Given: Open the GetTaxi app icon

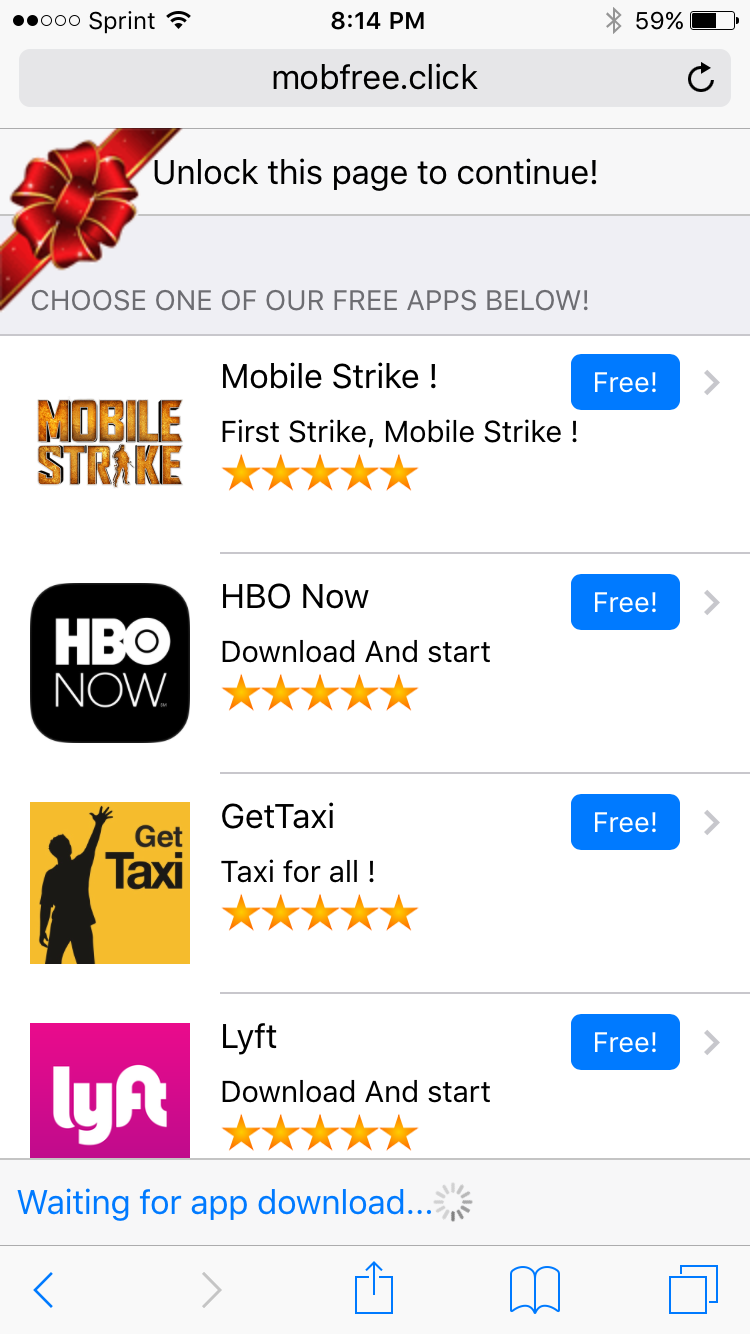Looking at the screenshot, I should click(110, 883).
